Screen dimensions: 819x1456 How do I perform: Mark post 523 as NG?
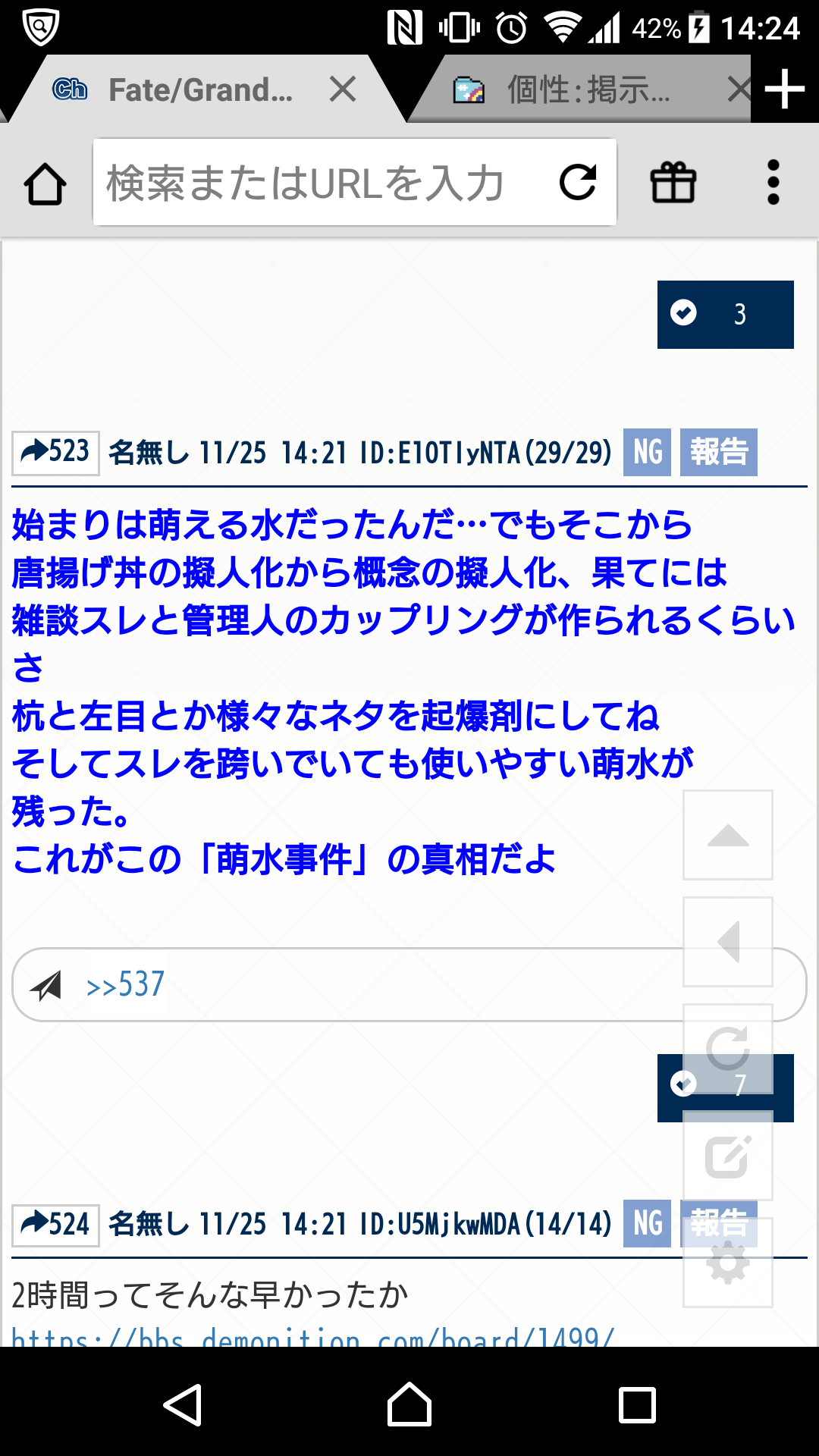tap(647, 452)
